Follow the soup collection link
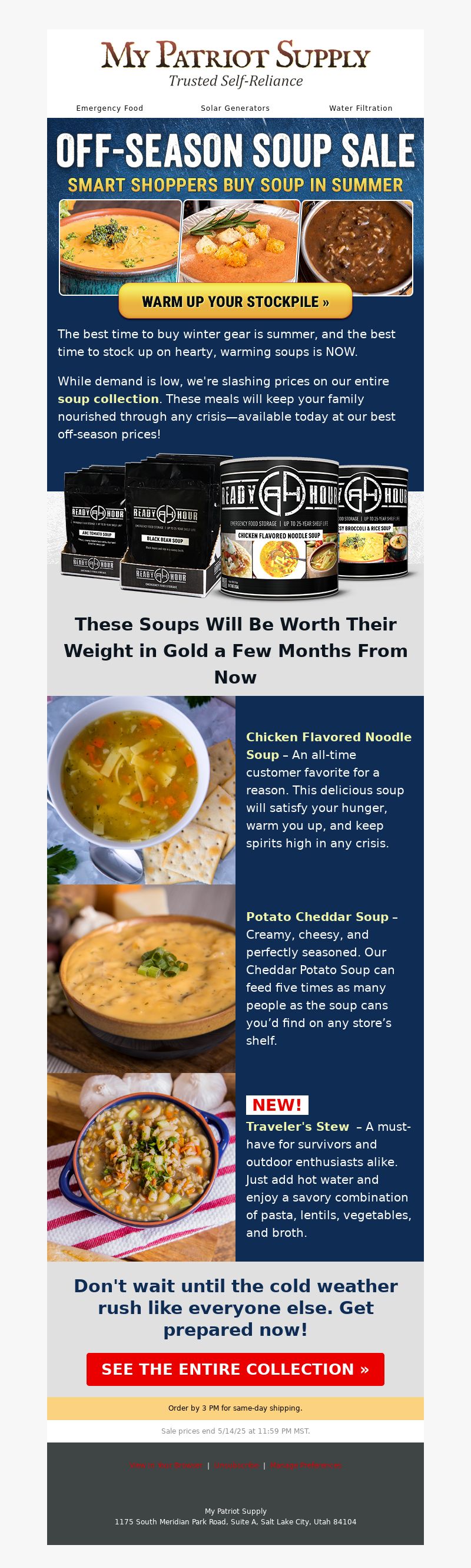 tap(108, 400)
